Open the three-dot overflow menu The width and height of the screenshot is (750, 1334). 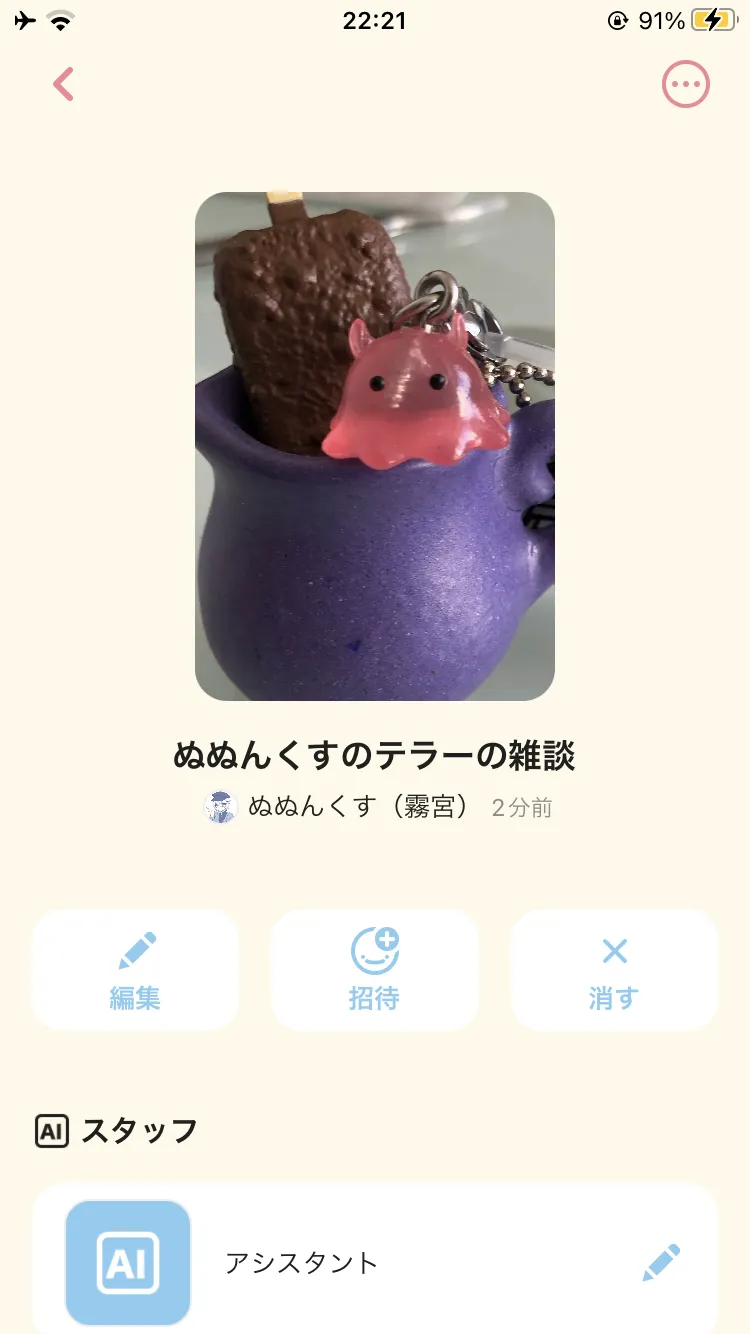coord(685,85)
